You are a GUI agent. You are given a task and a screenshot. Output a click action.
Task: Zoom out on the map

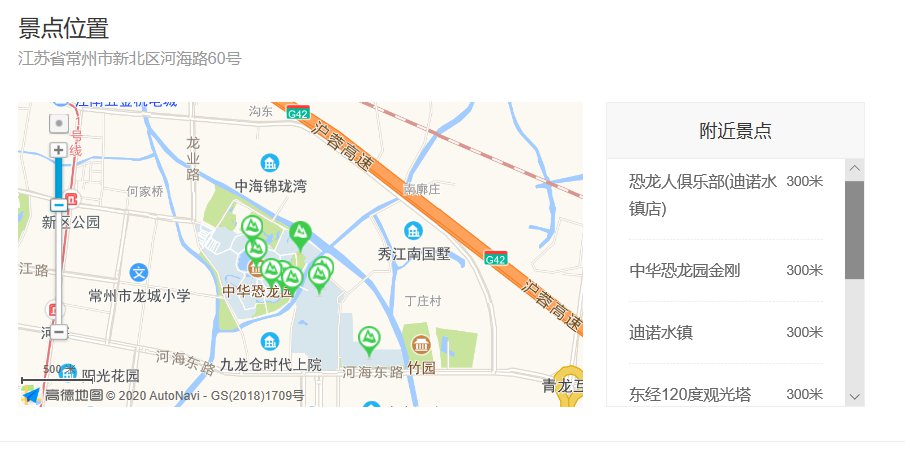coord(59,331)
